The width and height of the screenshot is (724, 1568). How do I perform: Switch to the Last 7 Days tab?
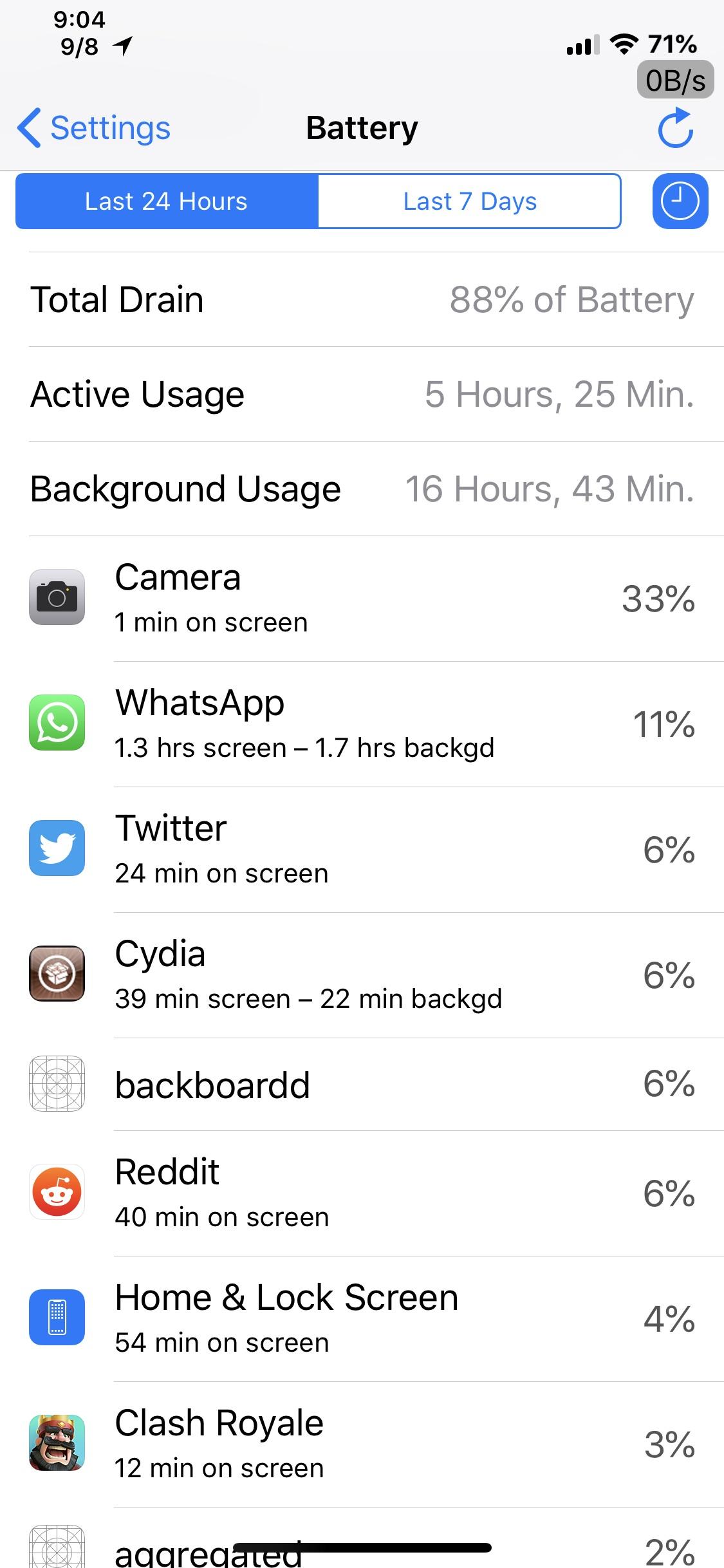point(468,201)
